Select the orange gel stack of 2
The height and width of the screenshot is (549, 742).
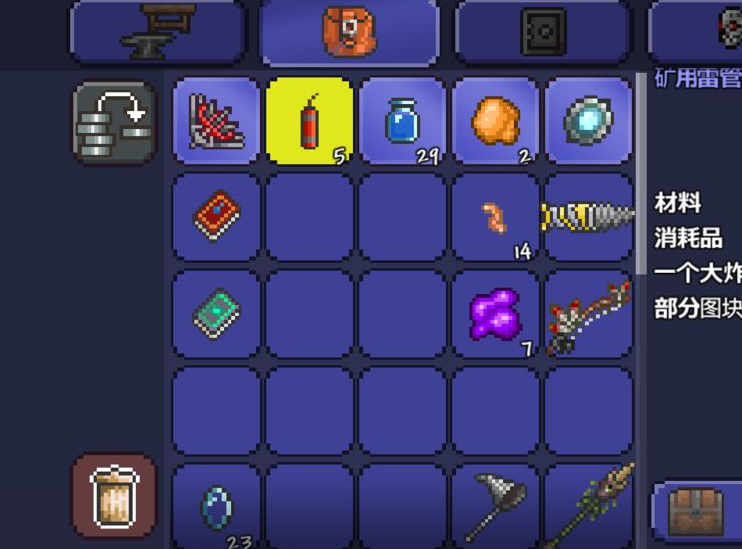click(494, 122)
